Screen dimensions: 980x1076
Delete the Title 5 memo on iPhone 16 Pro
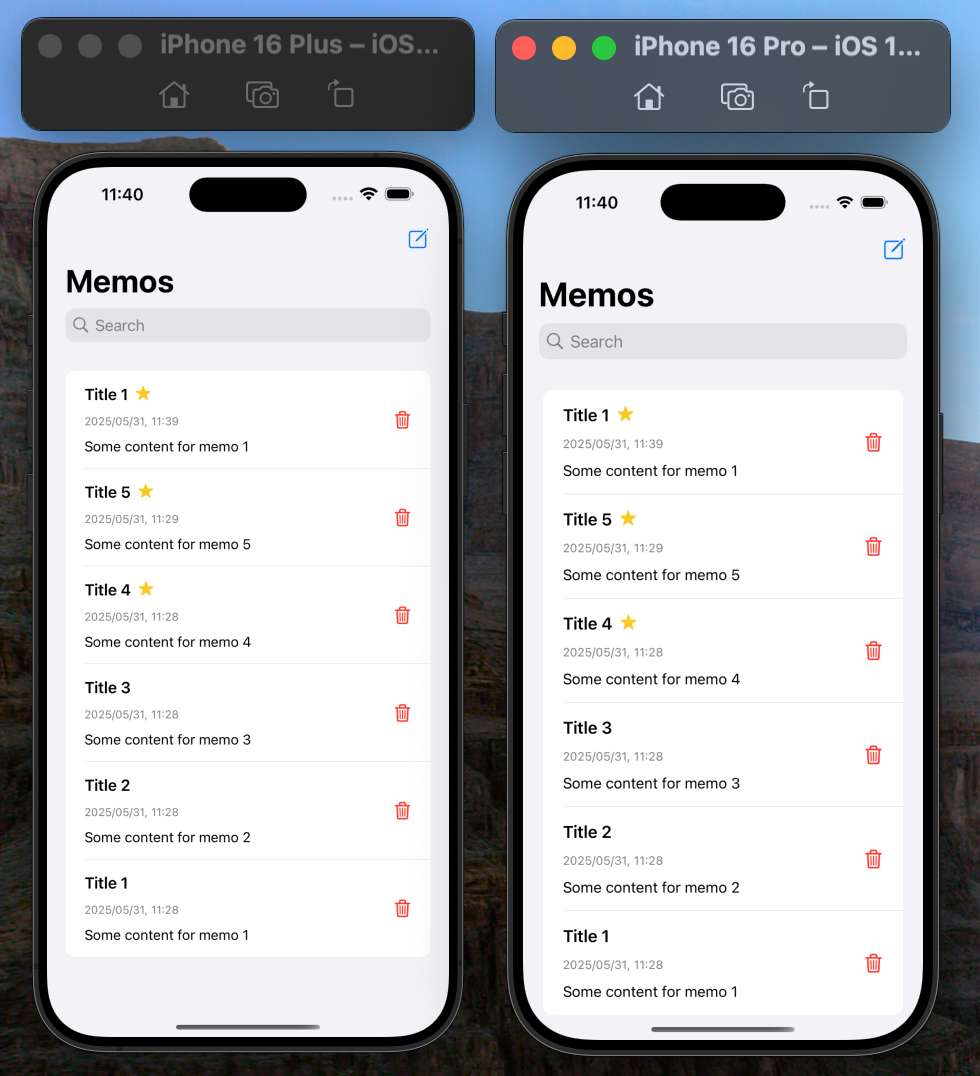click(x=873, y=546)
